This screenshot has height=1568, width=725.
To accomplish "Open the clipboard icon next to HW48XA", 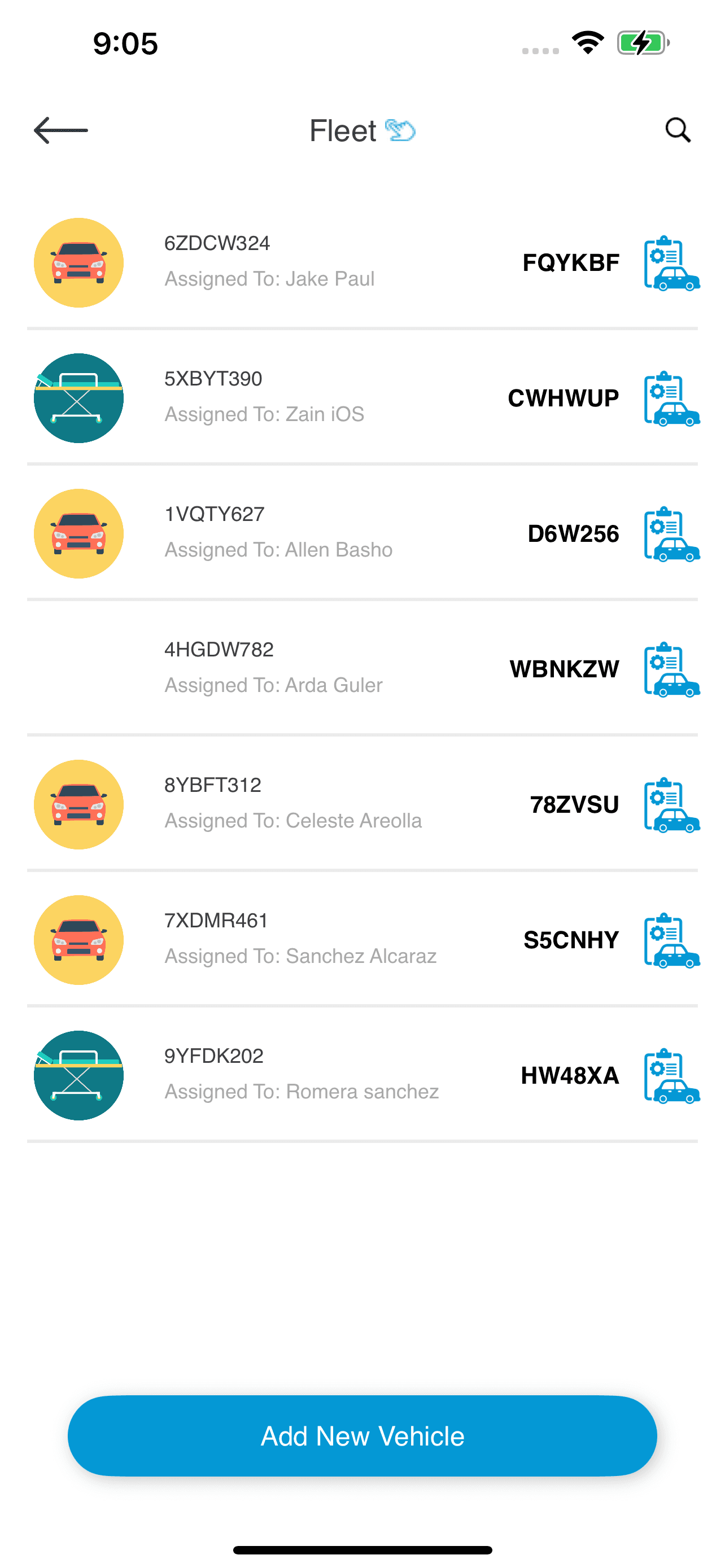I will [x=671, y=1076].
